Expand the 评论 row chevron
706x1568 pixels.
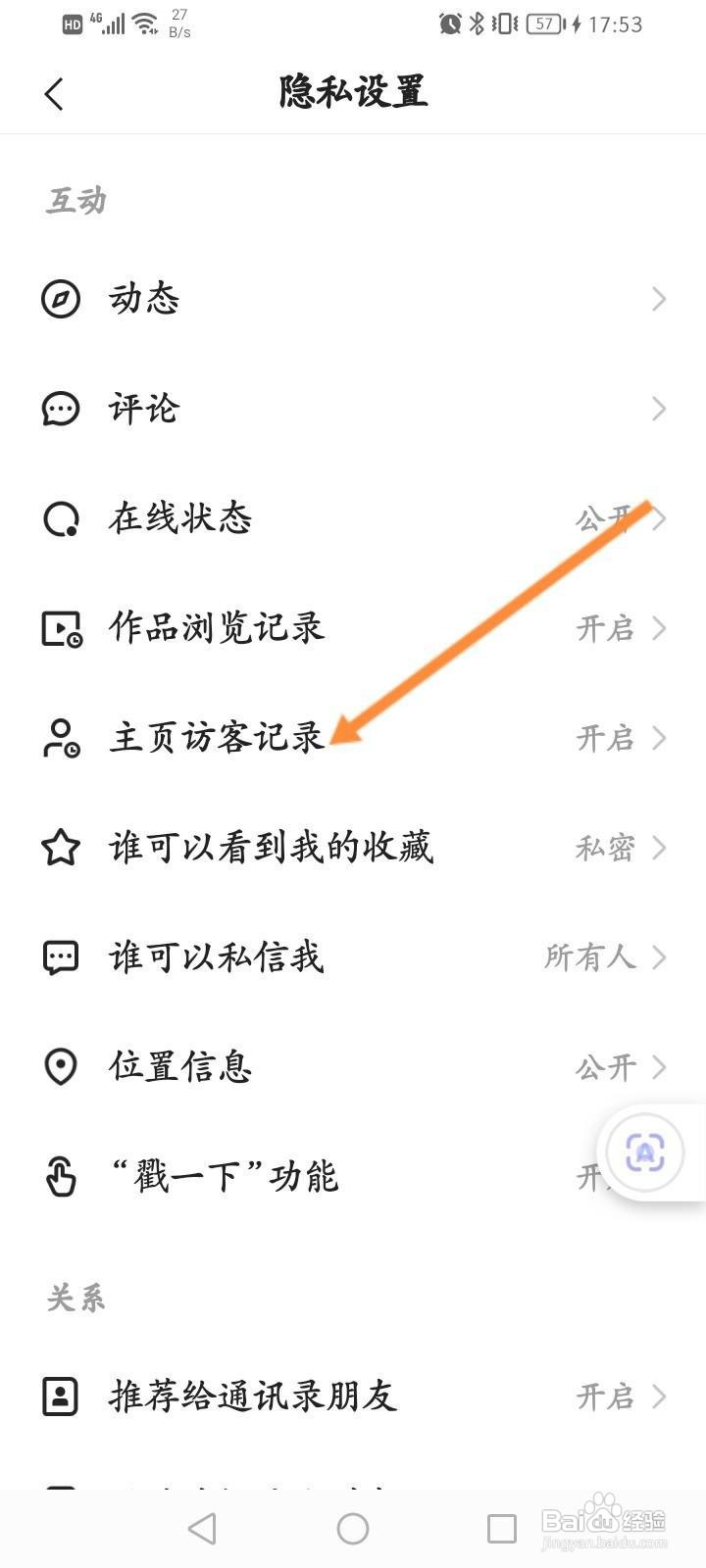(658, 409)
